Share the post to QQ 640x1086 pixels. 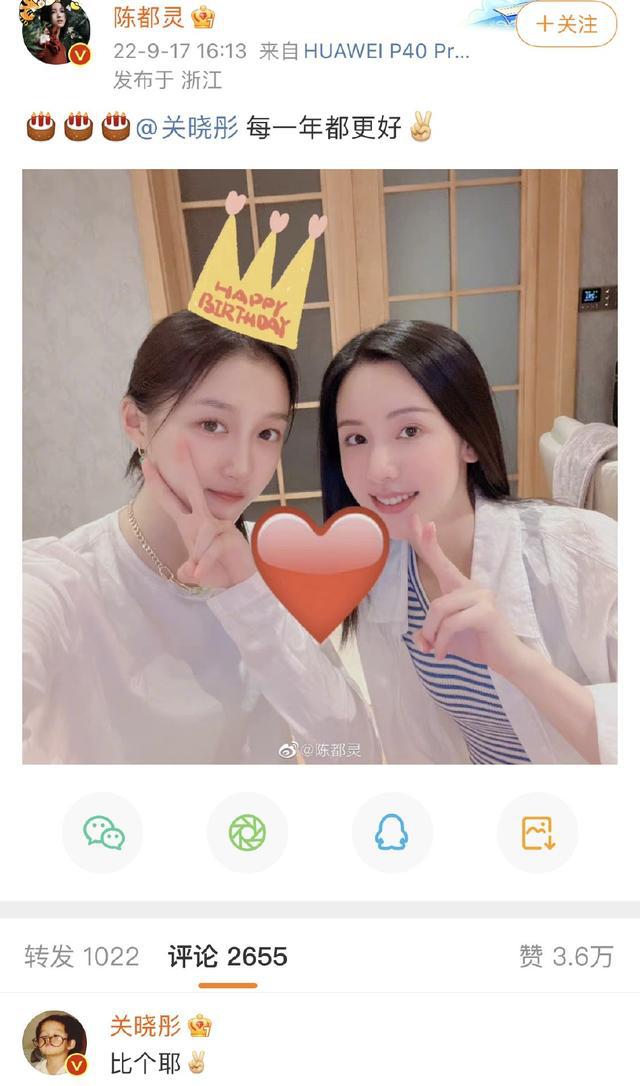pos(392,832)
